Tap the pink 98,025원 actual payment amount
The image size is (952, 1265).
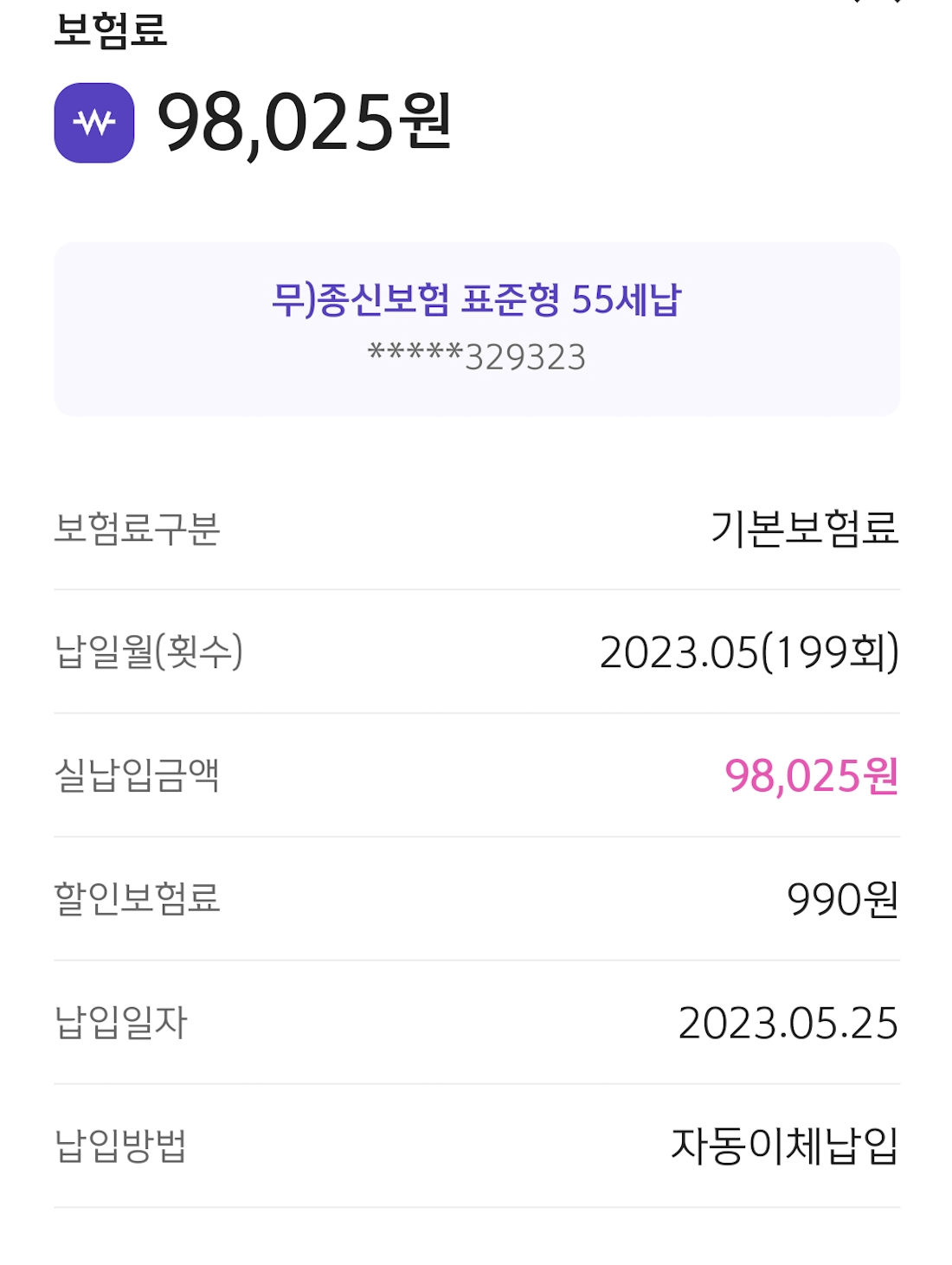tap(809, 777)
